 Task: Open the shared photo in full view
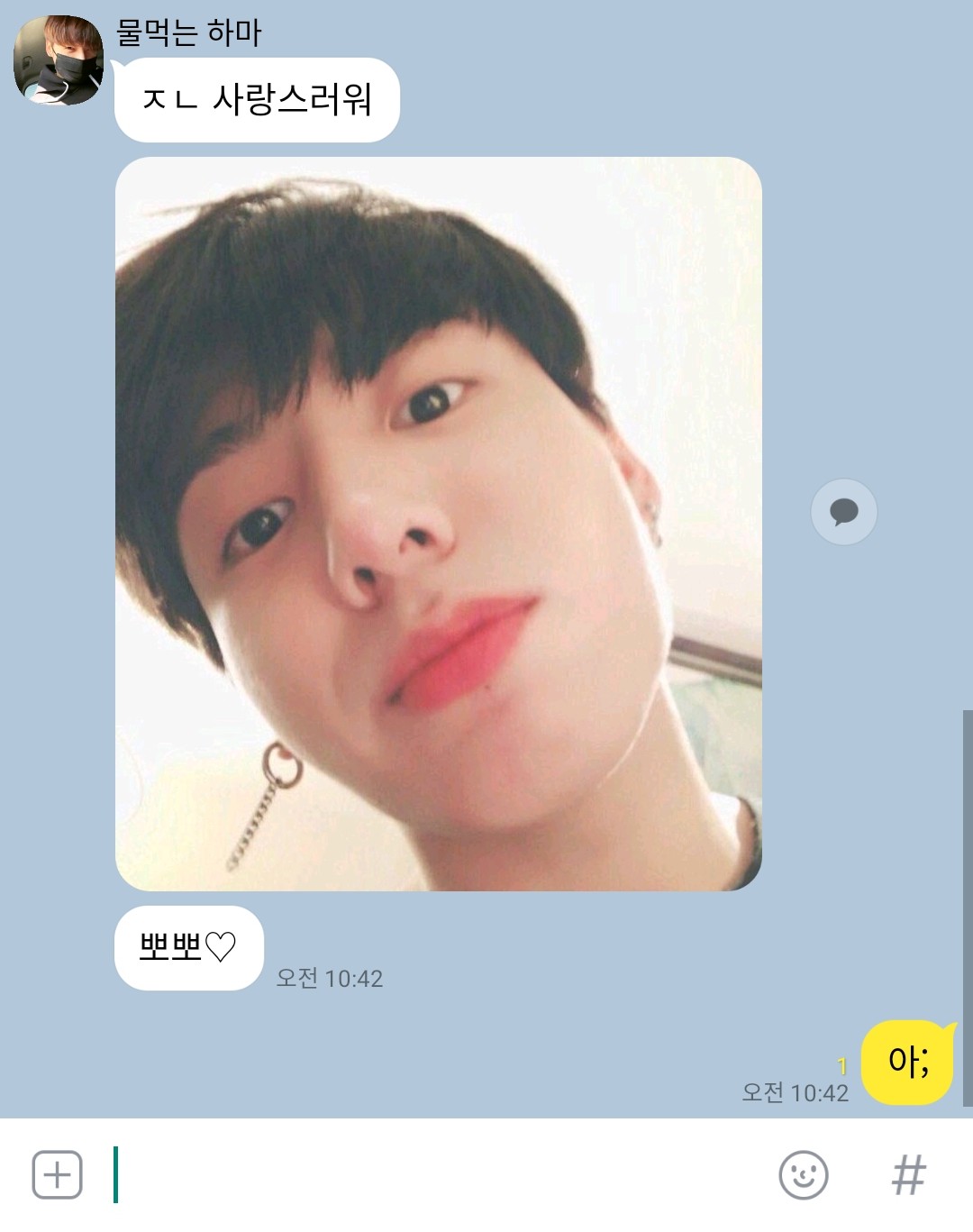(x=438, y=524)
